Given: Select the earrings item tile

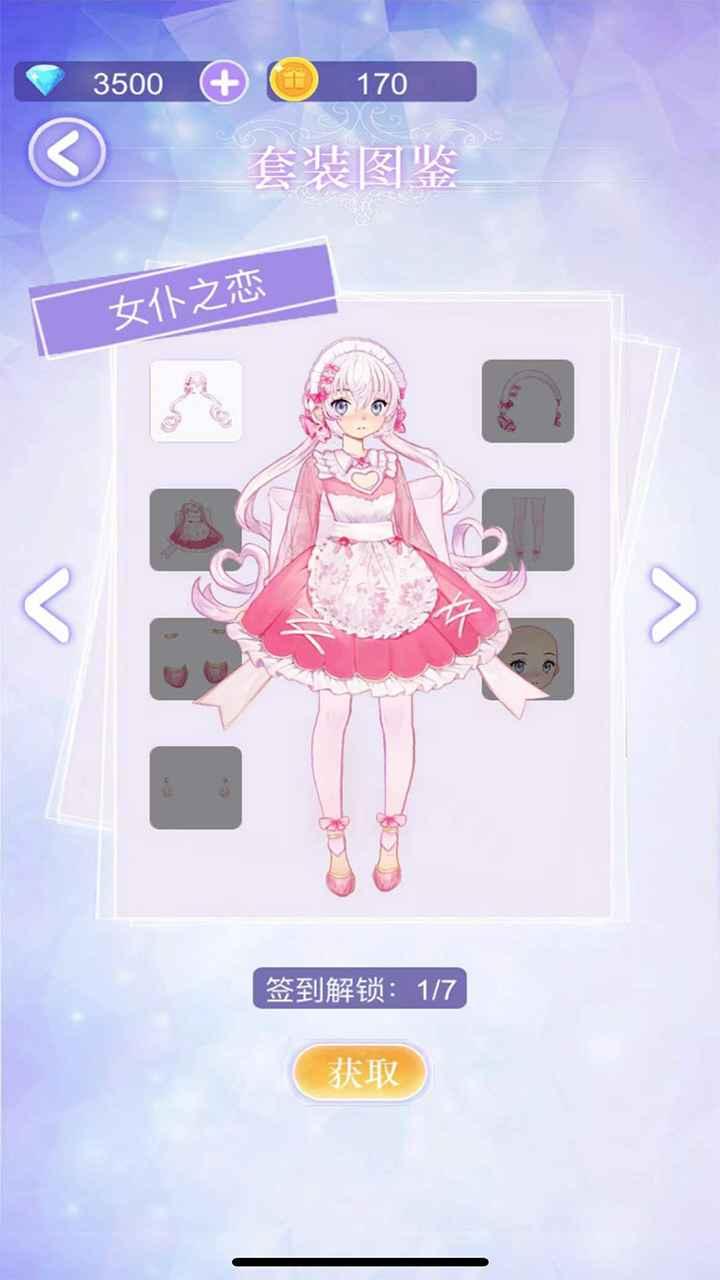Looking at the screenshot, I should 196,788.
